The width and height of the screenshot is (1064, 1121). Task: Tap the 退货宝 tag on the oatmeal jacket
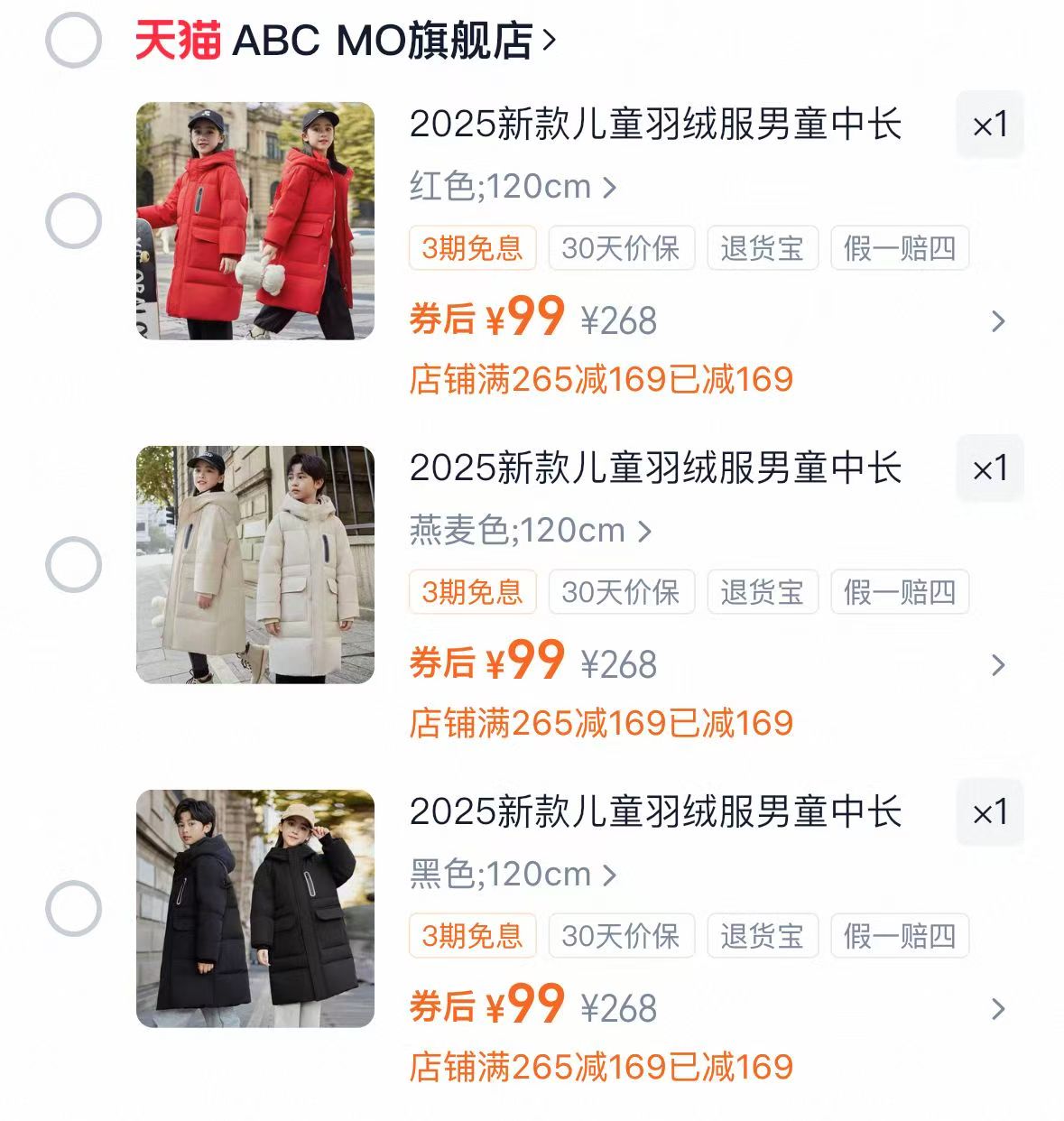[x=762, y=592]
